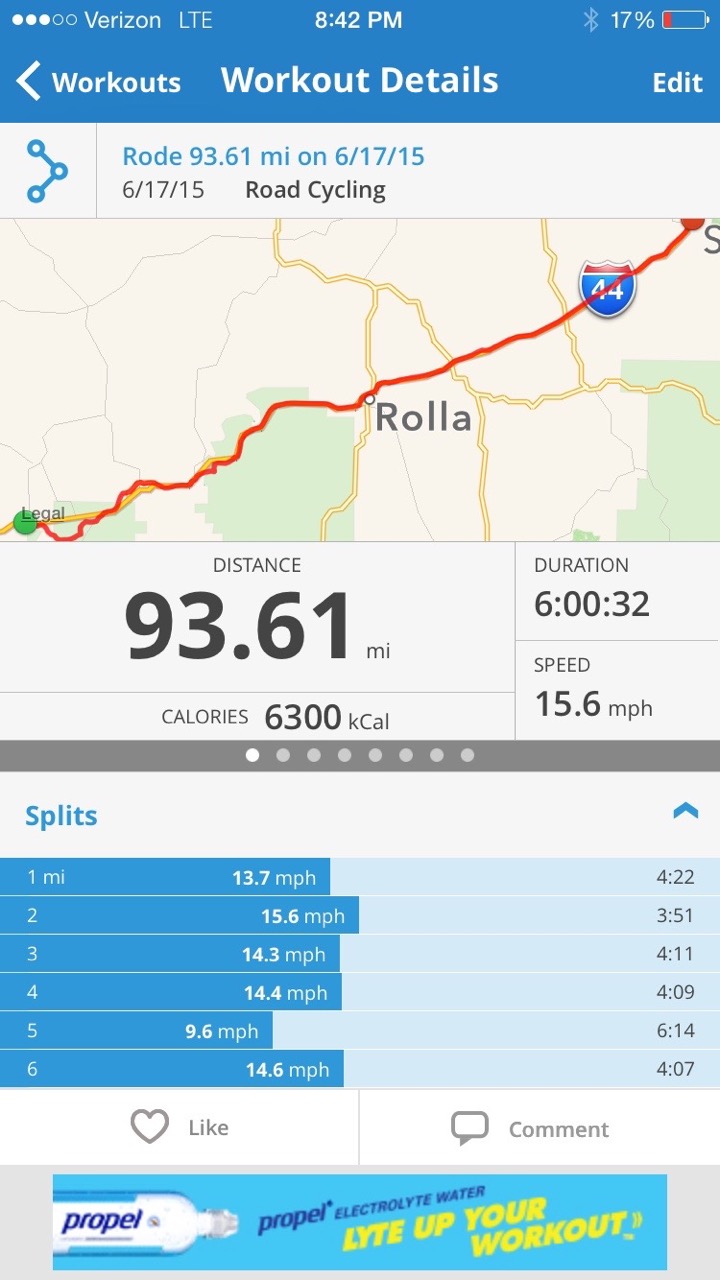The height and width of the screenshot is (1280, 720).
Task: Comment on this workout
Action: point(540,1128)
